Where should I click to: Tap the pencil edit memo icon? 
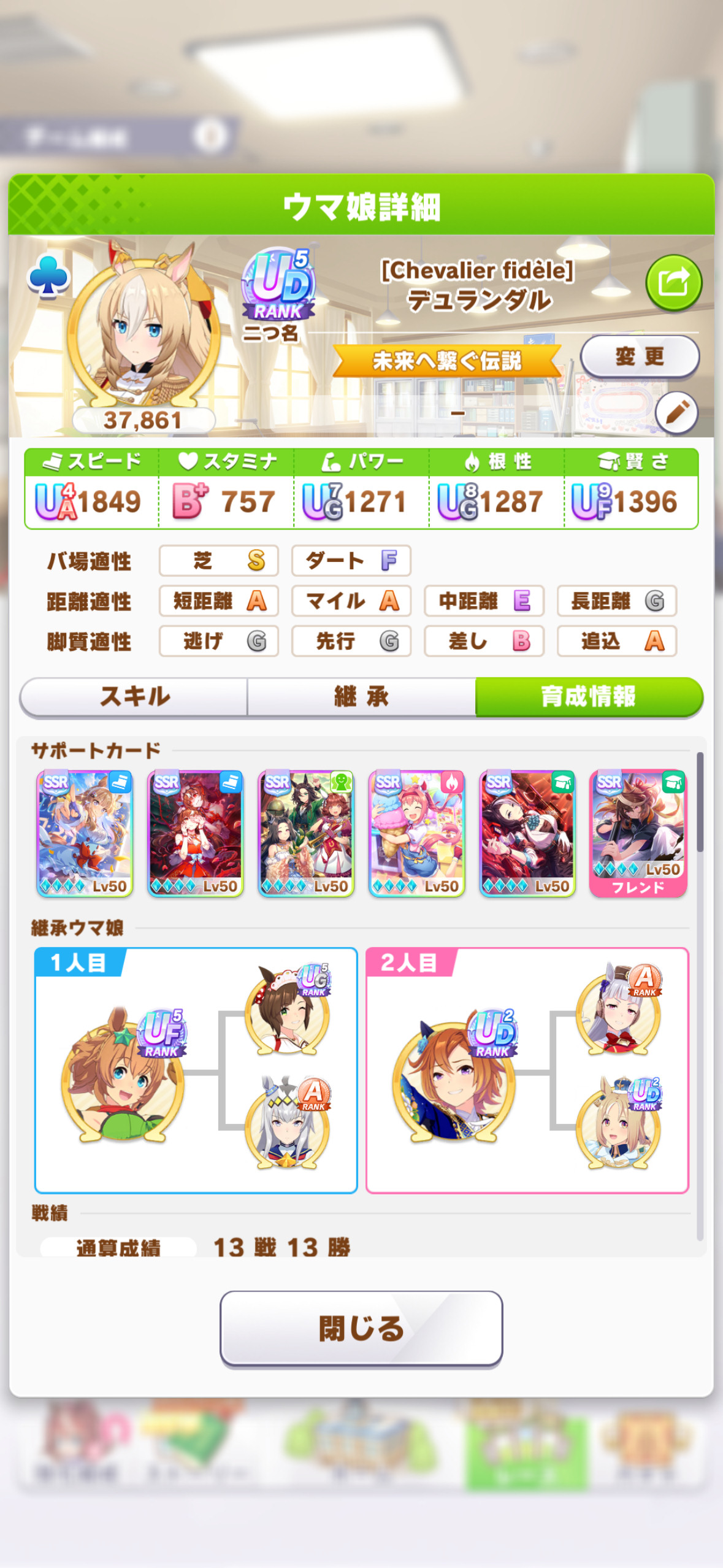tap(676, 412)
